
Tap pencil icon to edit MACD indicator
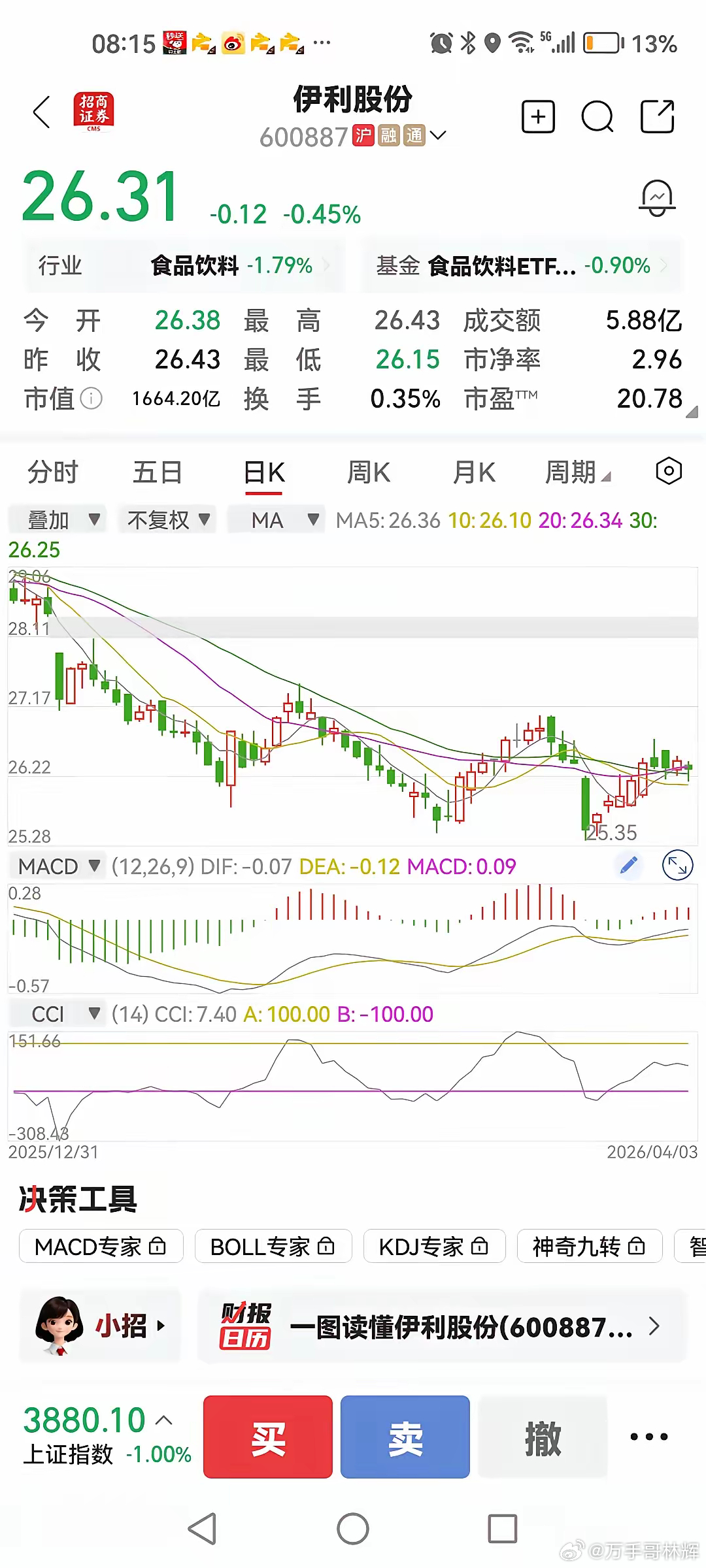(x=628, y=864)
